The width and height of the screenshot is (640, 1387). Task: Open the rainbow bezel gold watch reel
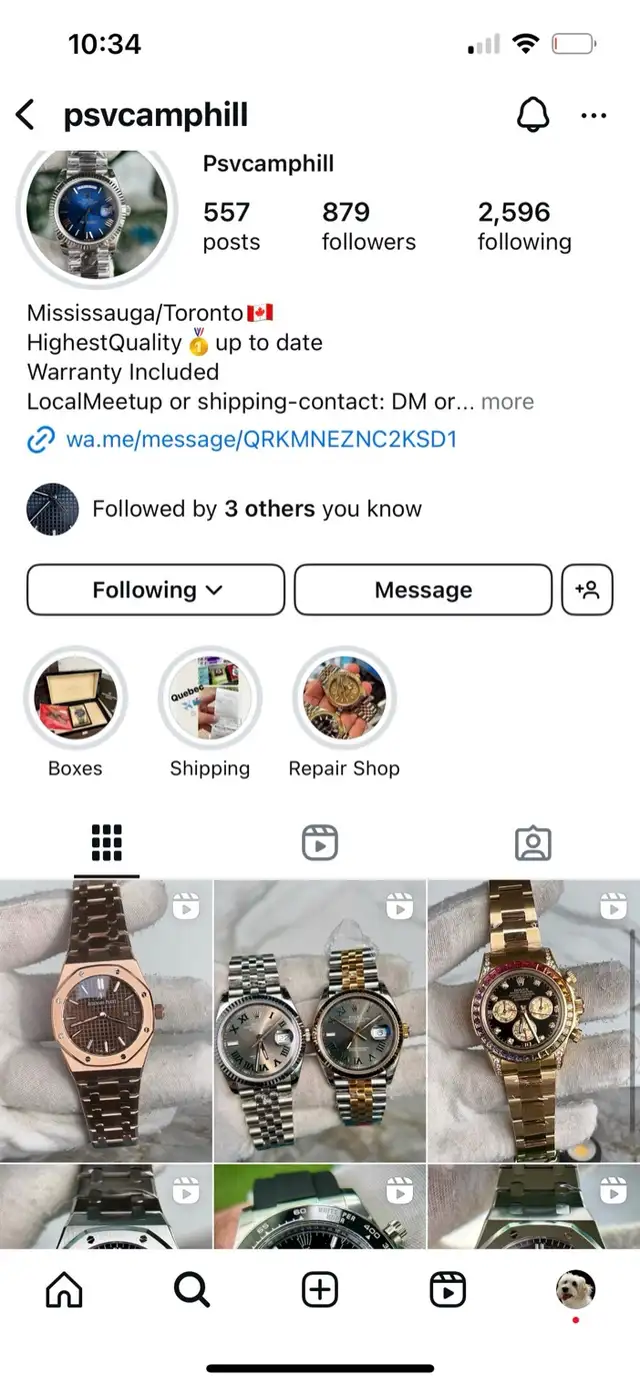(x=533, y=1020)
